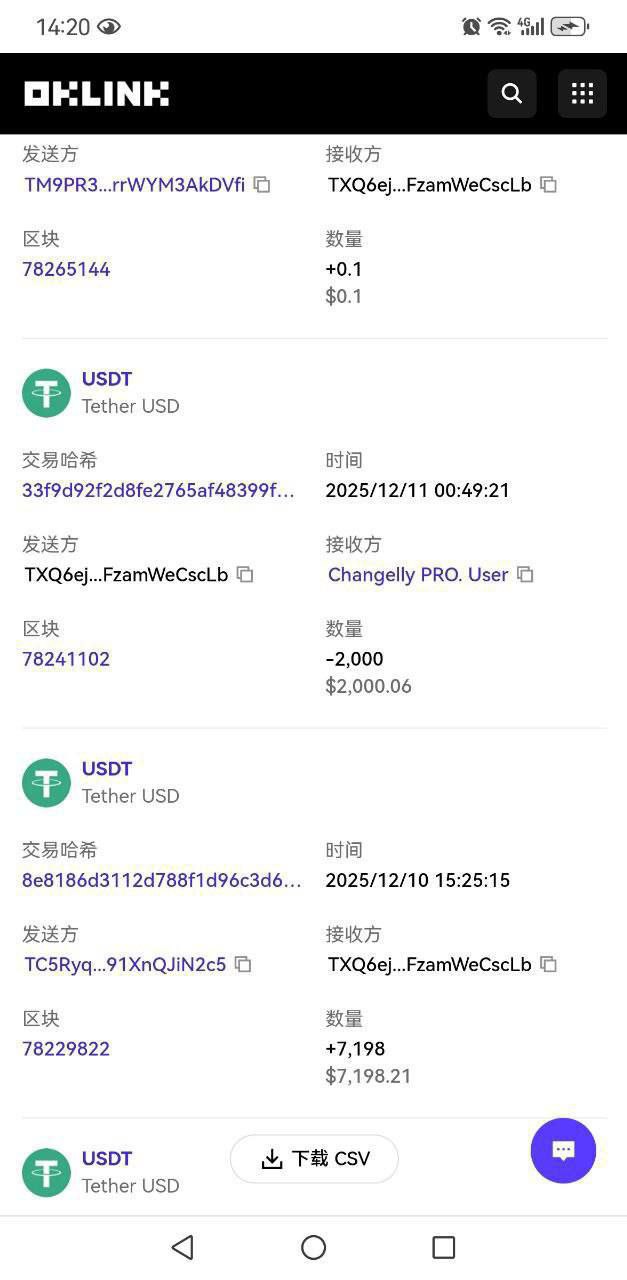
Task: Open transaction hash 33f9d92f2d8fe2765af48399f
Action: pos(158,490)
